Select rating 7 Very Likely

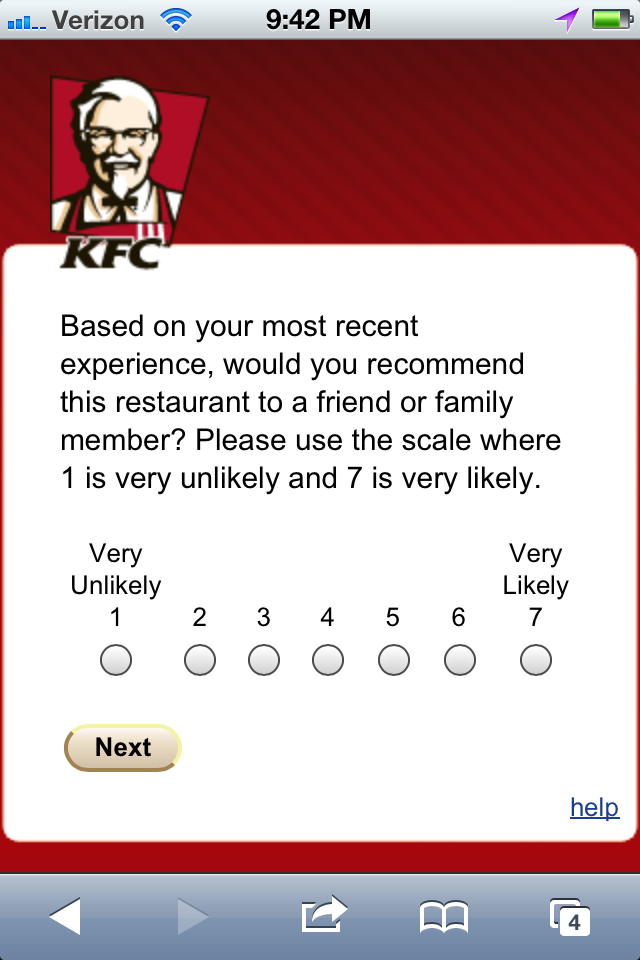[536, 660]
